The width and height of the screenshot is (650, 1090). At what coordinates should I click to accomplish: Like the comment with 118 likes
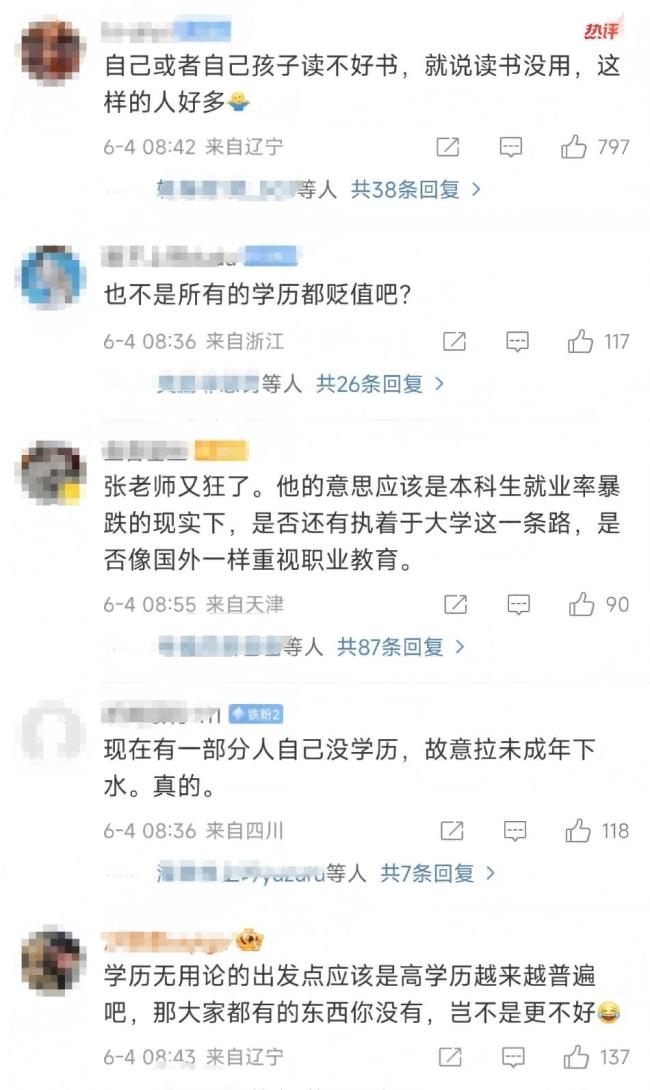pos(578,831)
